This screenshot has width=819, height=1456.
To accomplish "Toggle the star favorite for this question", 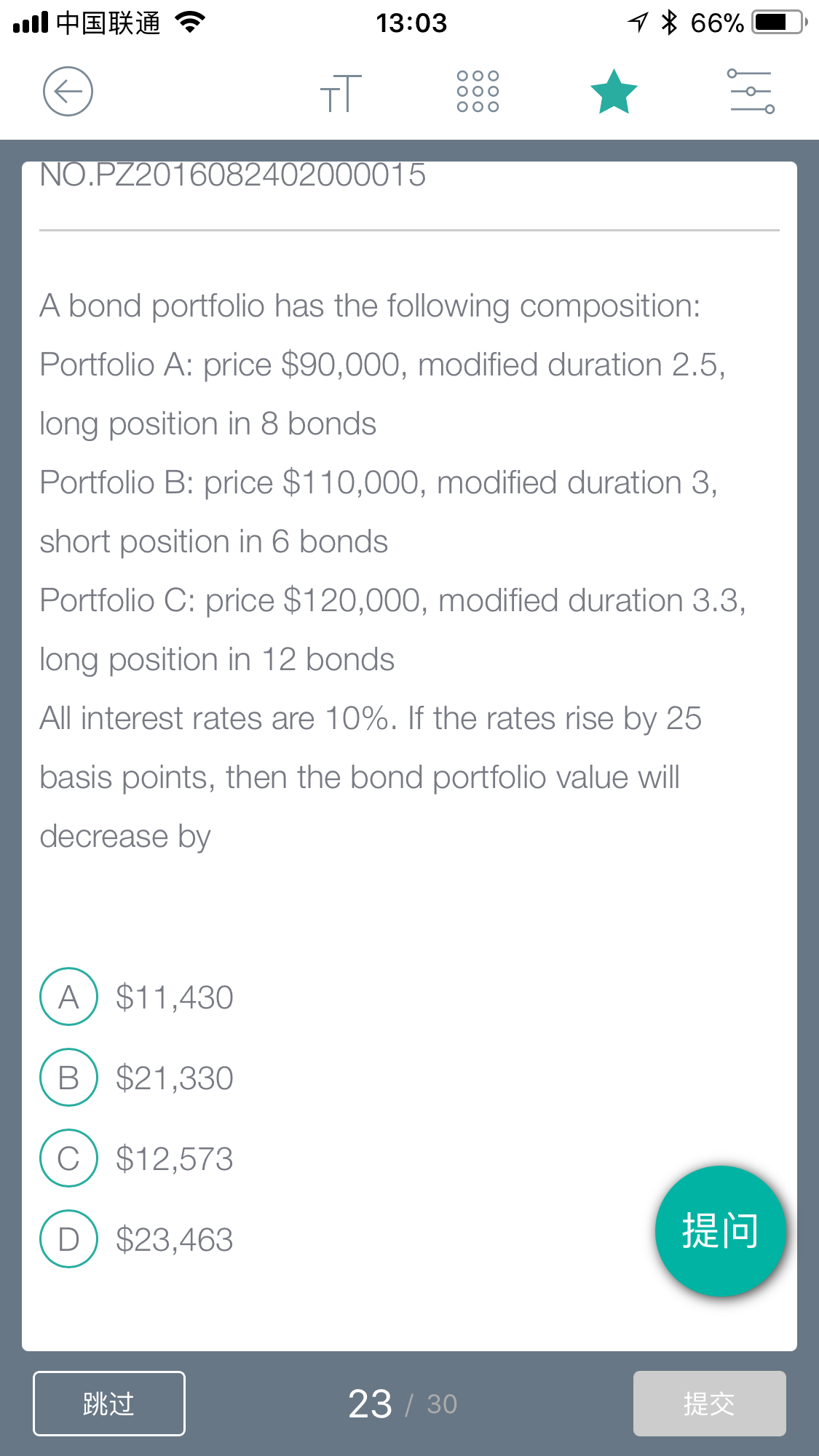I will tap(614, 92).
